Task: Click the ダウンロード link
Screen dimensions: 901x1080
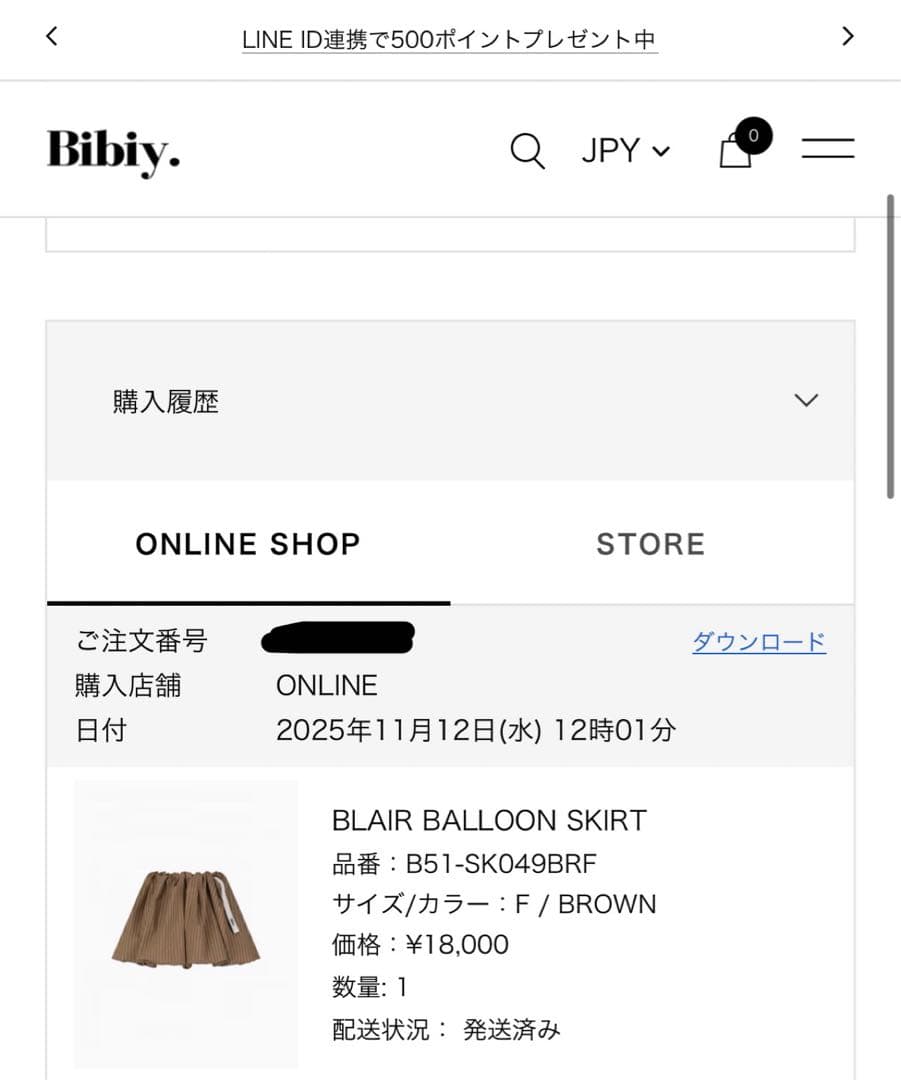Action: [758, 641]
